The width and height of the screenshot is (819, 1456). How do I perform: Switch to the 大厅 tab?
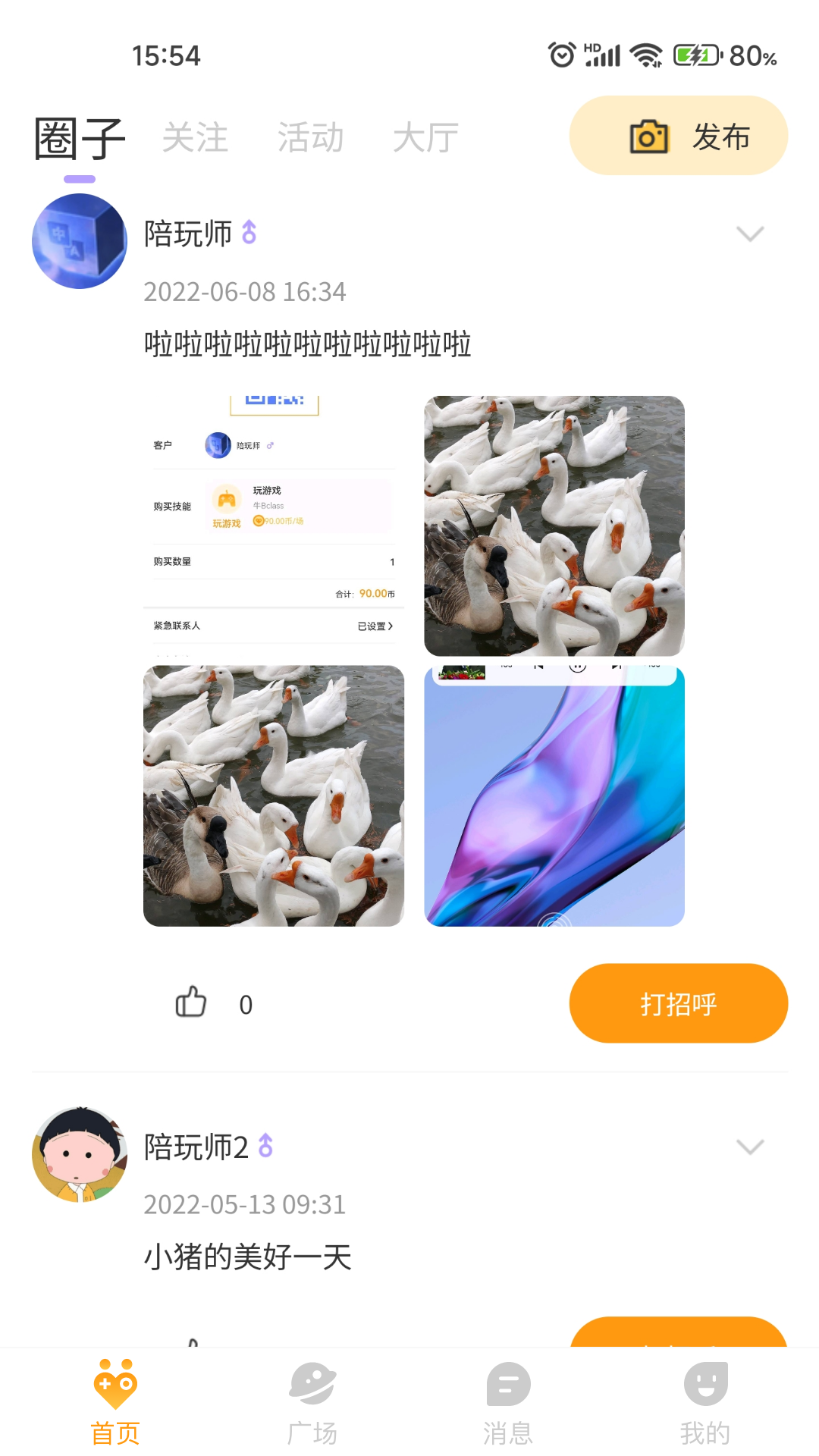click(425, 136)
